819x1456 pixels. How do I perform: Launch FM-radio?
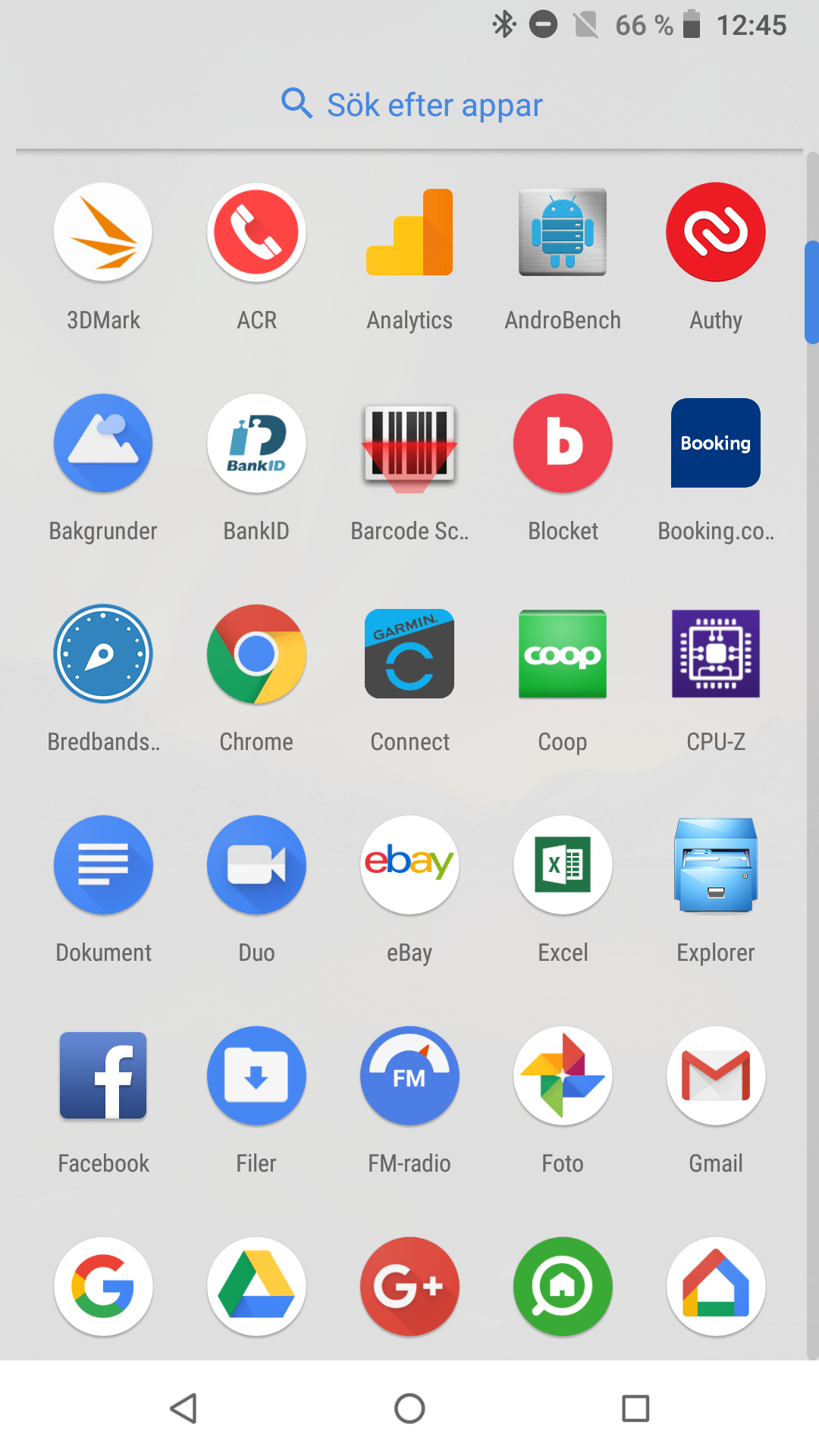tap(409, 1076)
